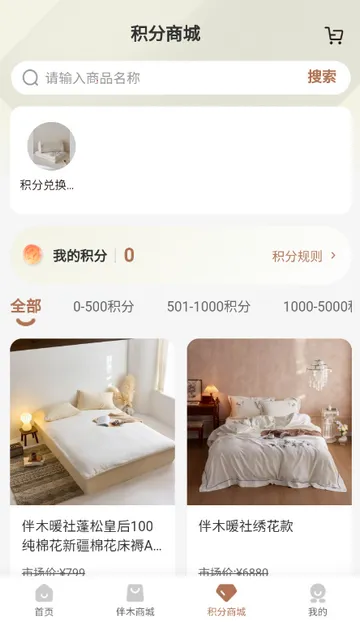Open the 我的 profile tab
Screen dimensions: 360x622
[318, 600]
